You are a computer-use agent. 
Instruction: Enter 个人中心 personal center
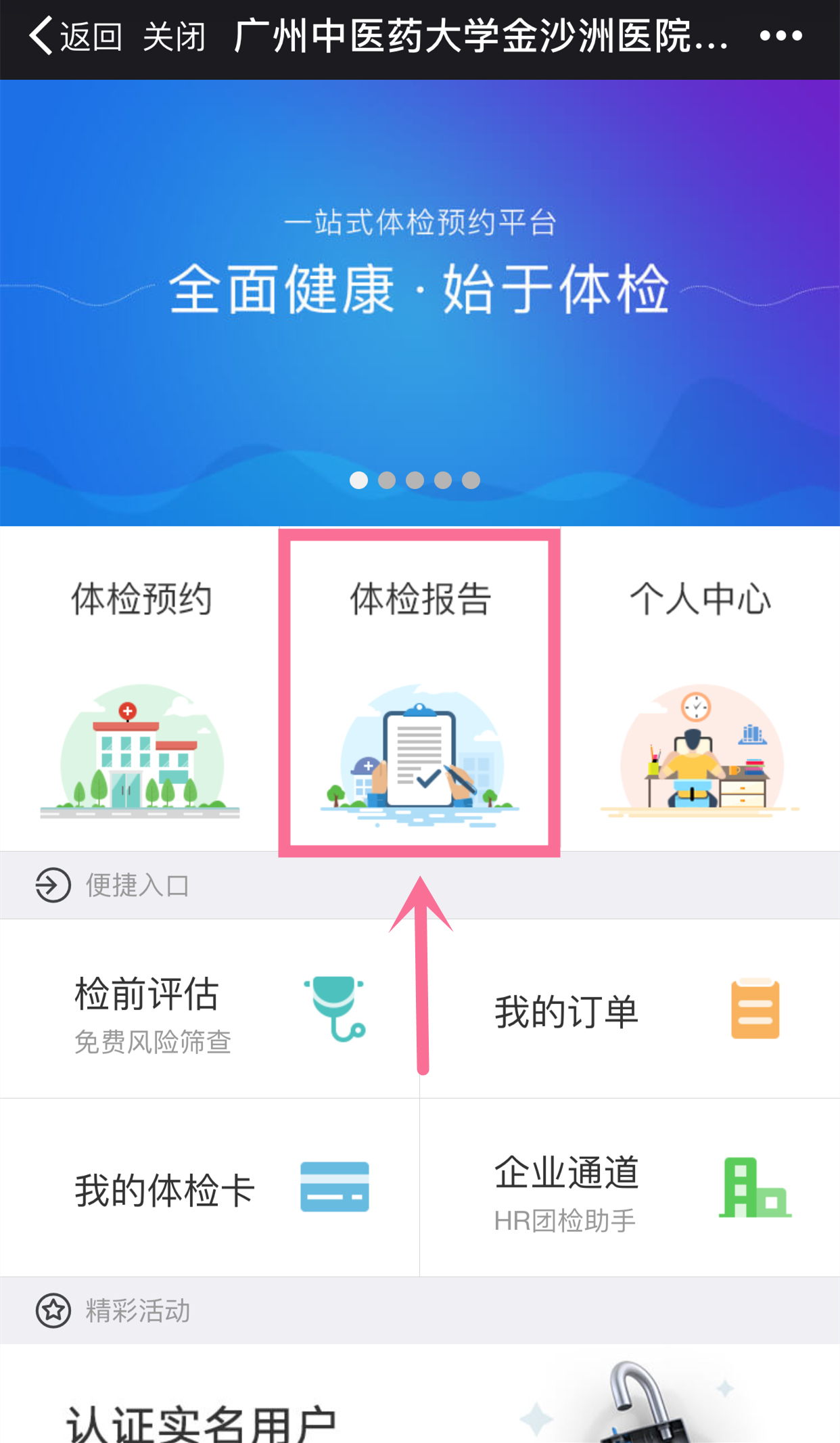(x=700, y=690)
